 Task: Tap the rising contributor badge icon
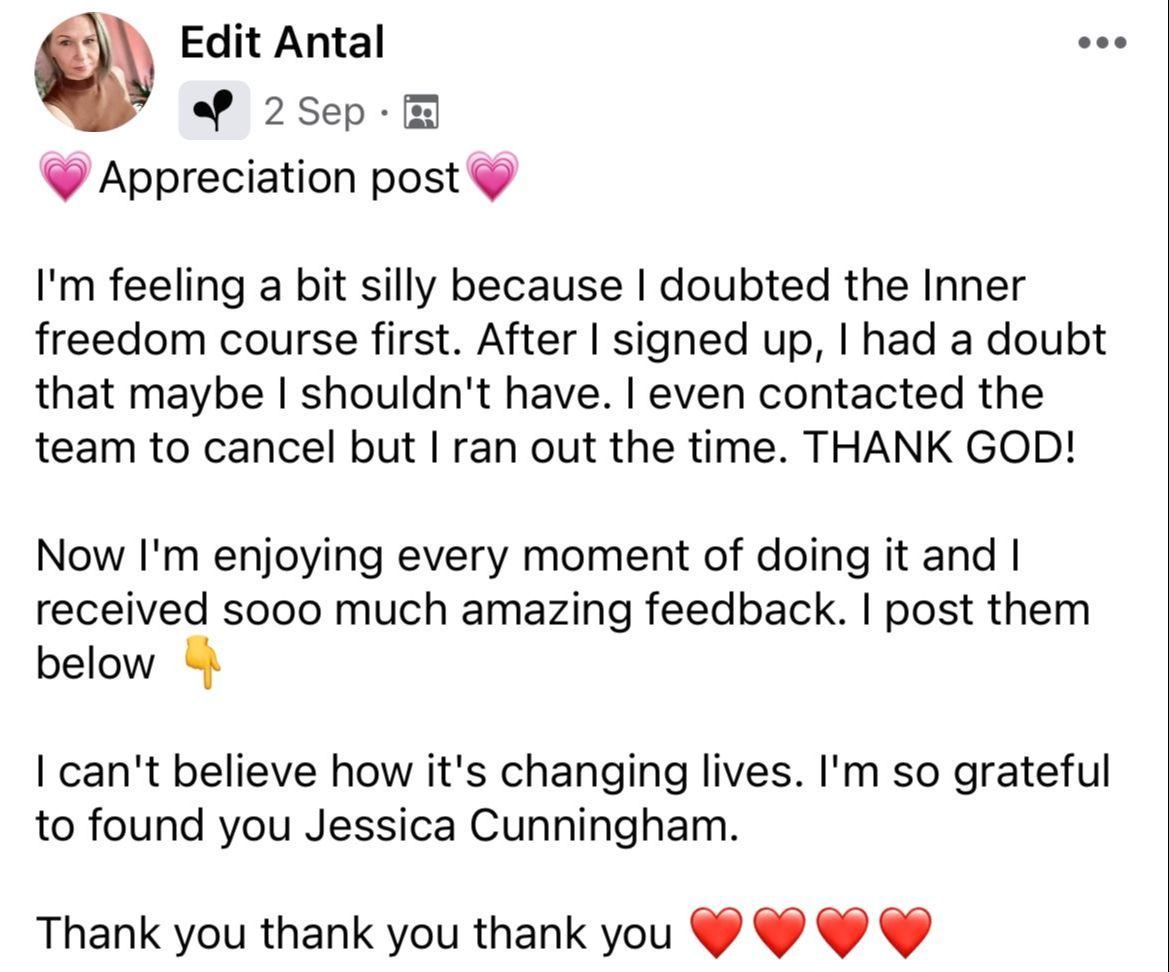pyautogui.click(x=214, y=110)
